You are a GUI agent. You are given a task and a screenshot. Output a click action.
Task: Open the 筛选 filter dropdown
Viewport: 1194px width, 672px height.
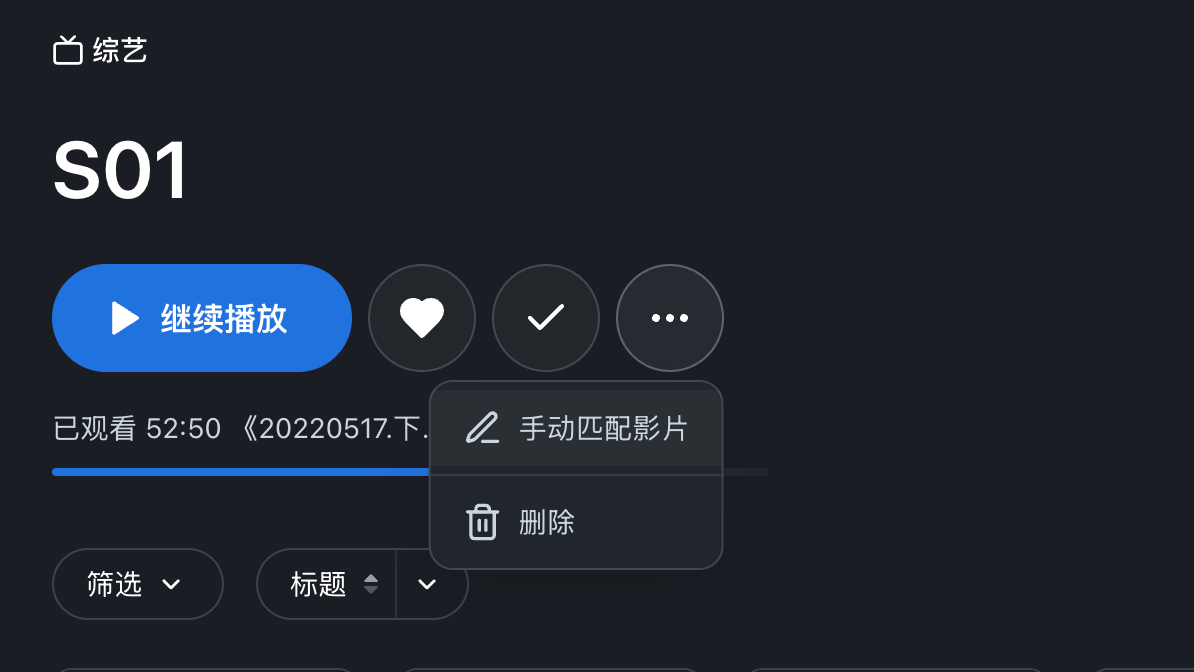coord(137,584)
